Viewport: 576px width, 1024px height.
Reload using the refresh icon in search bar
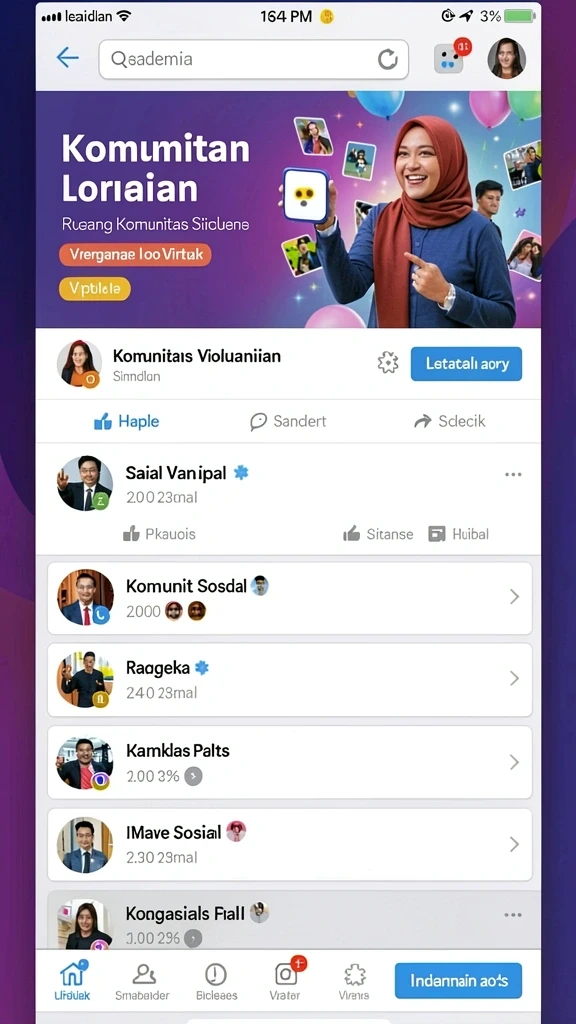click(388, 59)
